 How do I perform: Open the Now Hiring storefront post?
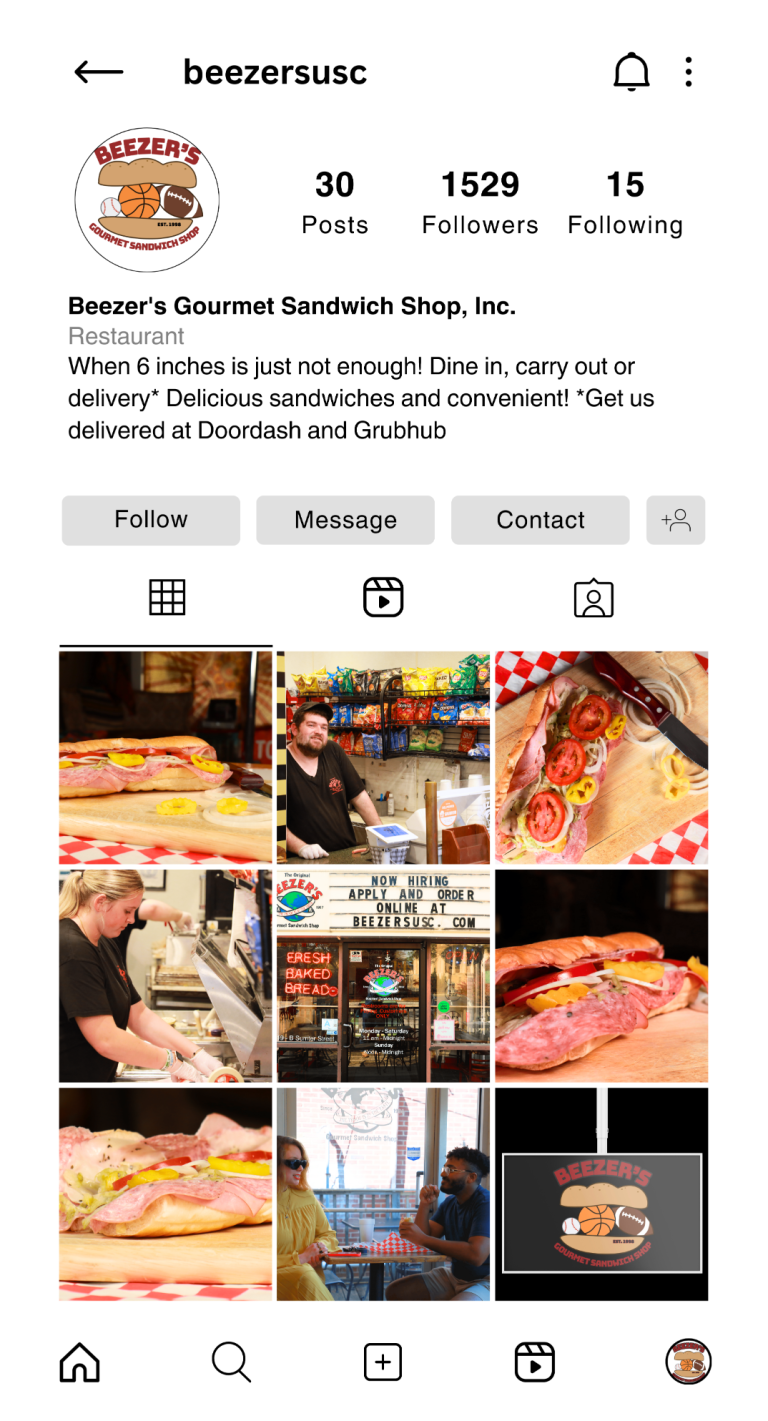(x=383, y=975)
